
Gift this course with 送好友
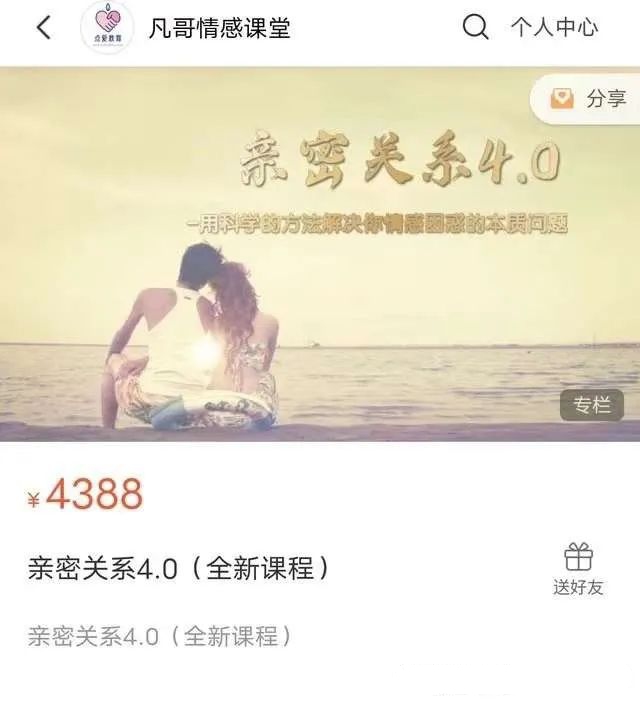pos(578,570)
